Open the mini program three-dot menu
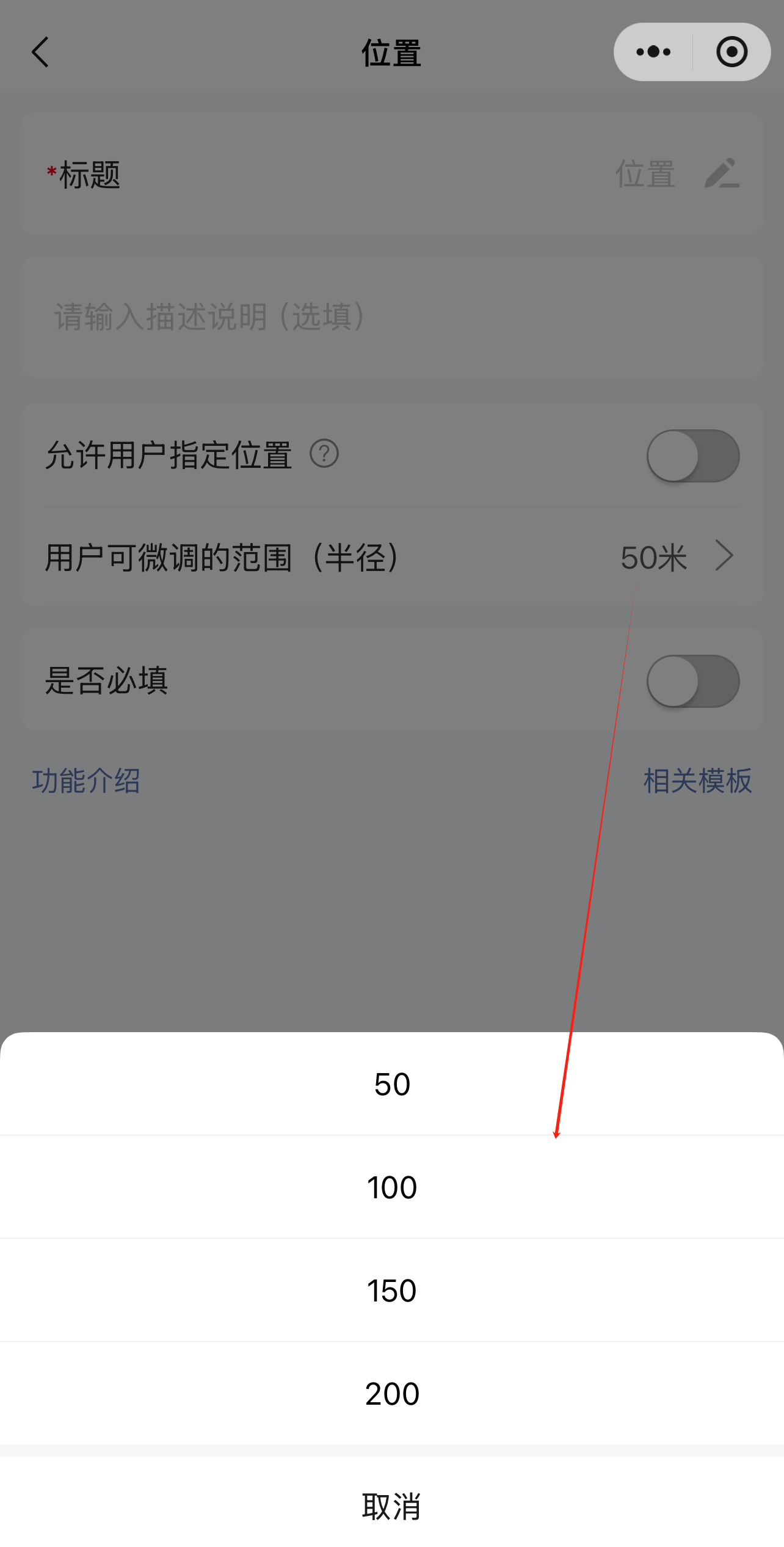 coord(653,52)
